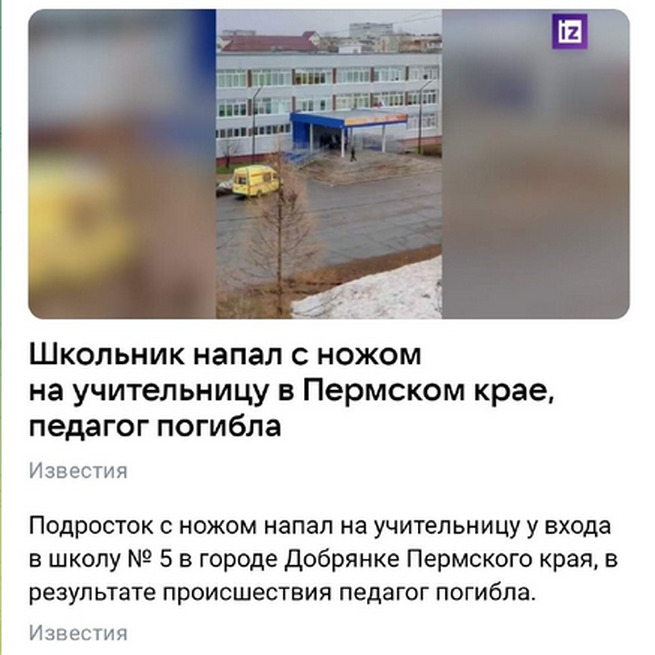Open the Известия source under the headline
The width and height of the screenshot is (655, 655).
point(78,471)
